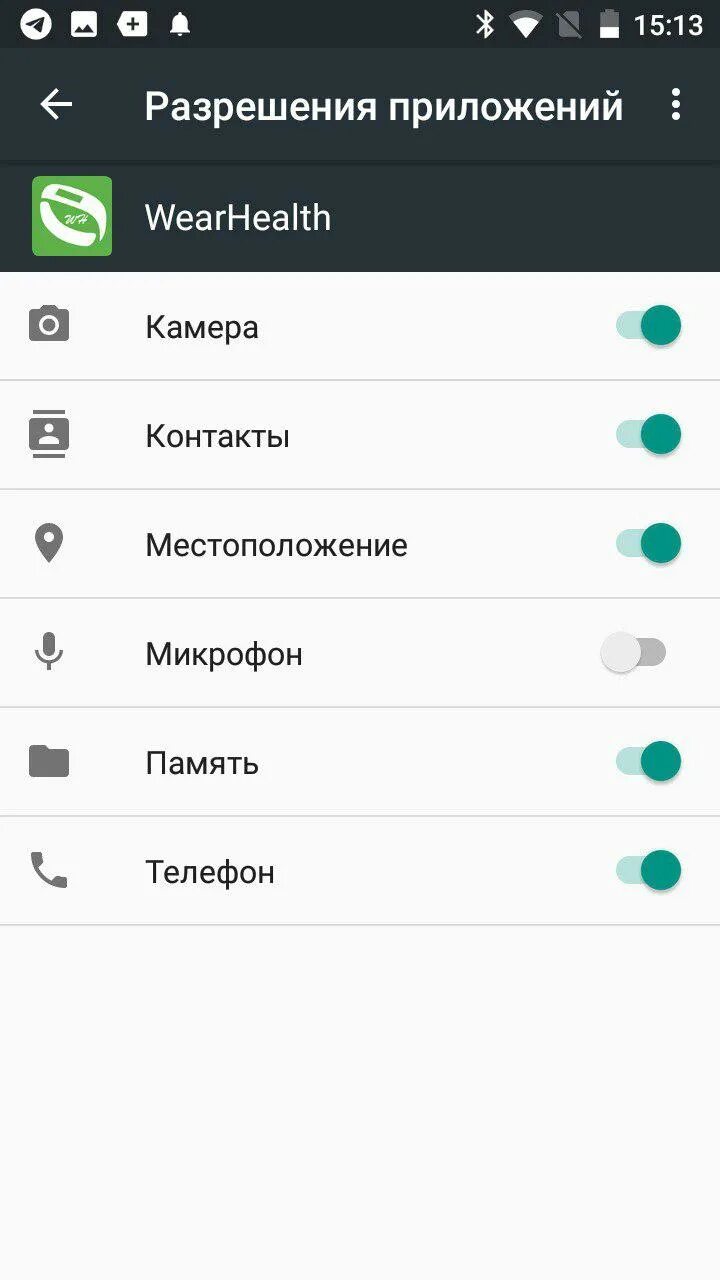This screenshot has width=720, height=1280.
Task: Open the three-dot overflow menu
Action: pos(676,105)
